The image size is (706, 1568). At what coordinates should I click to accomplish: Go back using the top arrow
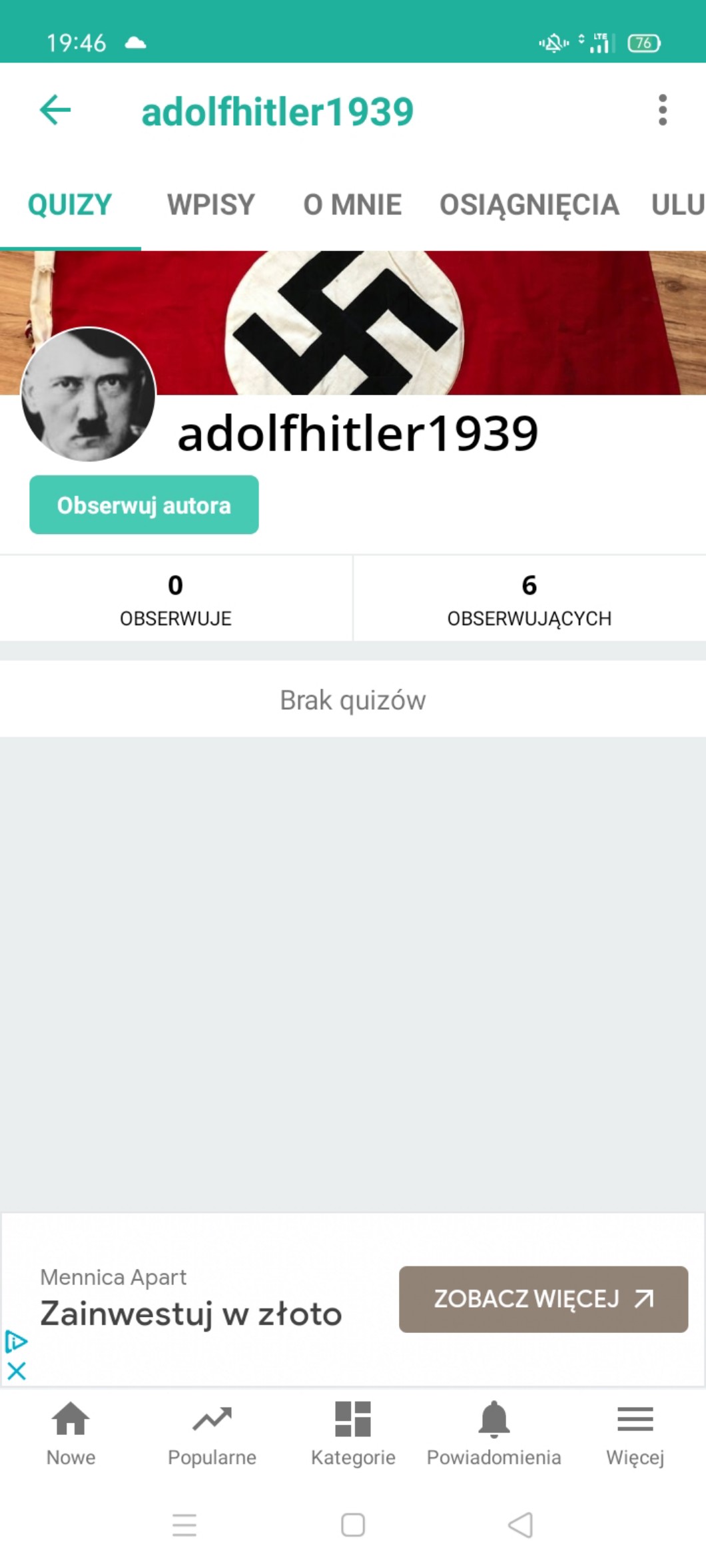click(x=55, y=110)
